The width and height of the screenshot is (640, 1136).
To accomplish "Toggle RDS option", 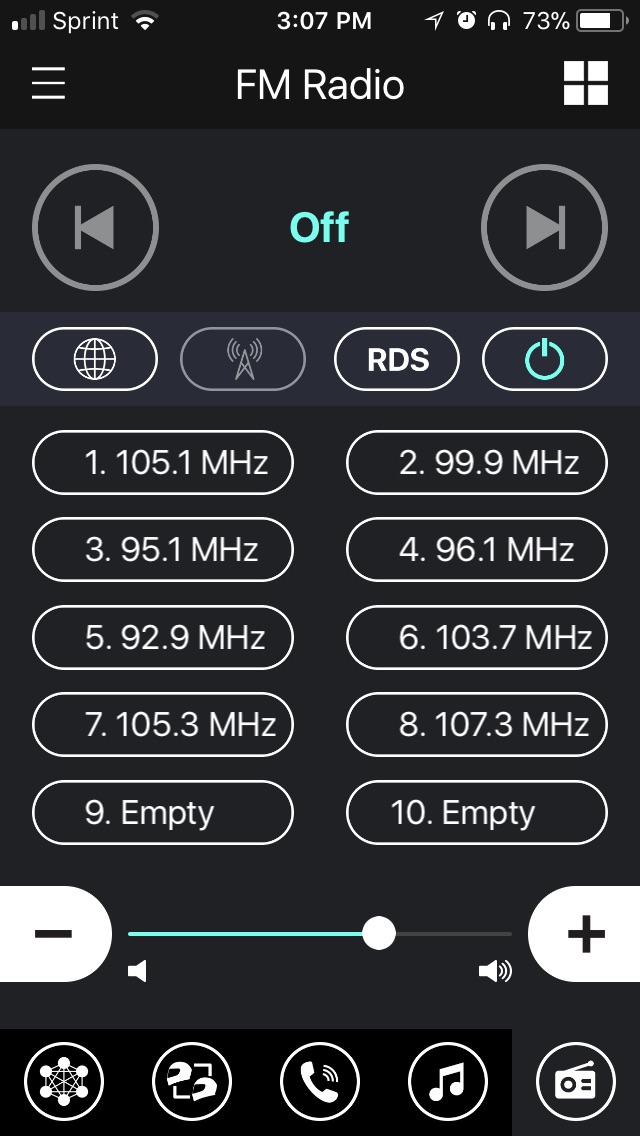I will (x=397, y=359).
